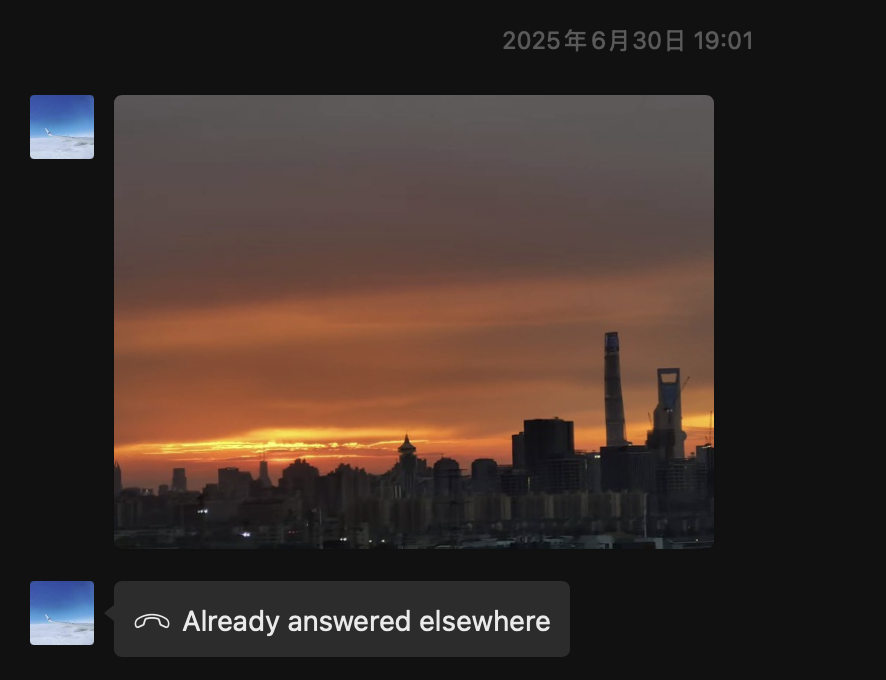Tap the 'Already answered elsewhere' call bubble

(x=342, y=620)
